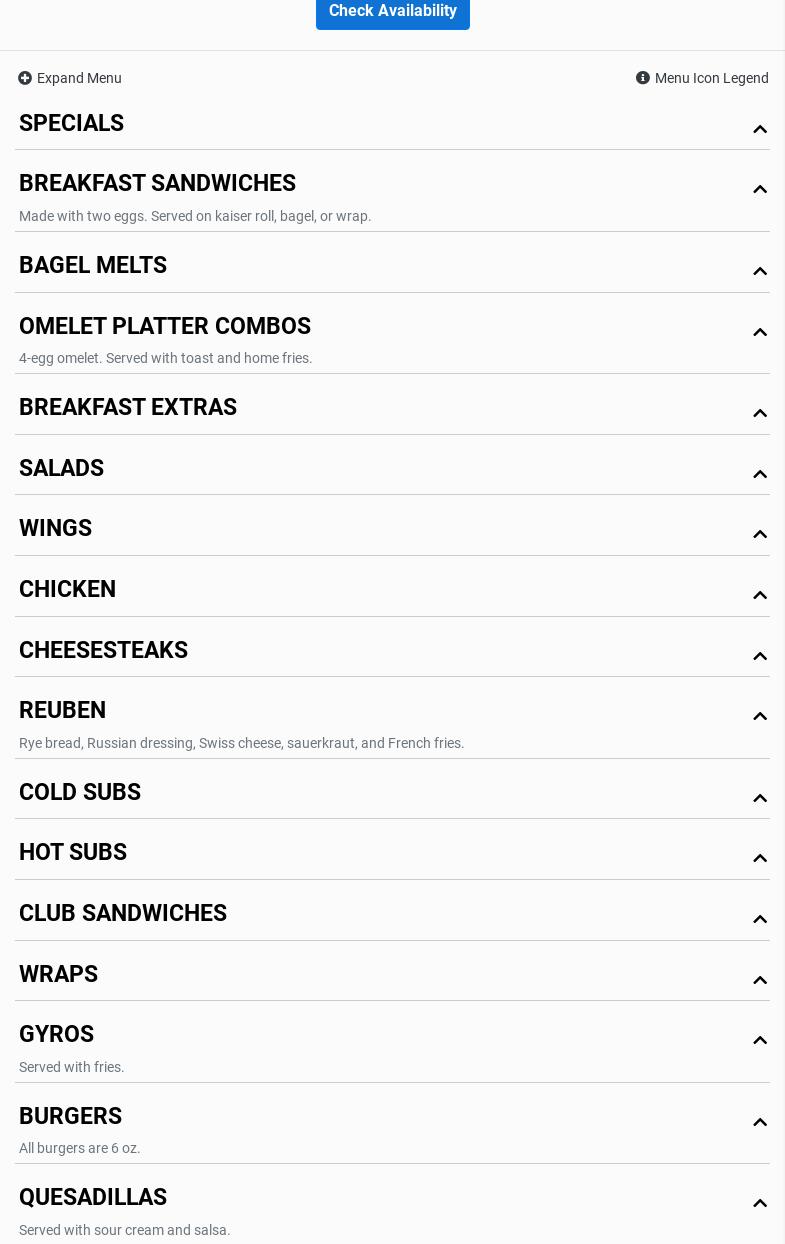785x1244 pixels.
Task: Click the HOT SUBS heading area
Action: pos(73,852)
